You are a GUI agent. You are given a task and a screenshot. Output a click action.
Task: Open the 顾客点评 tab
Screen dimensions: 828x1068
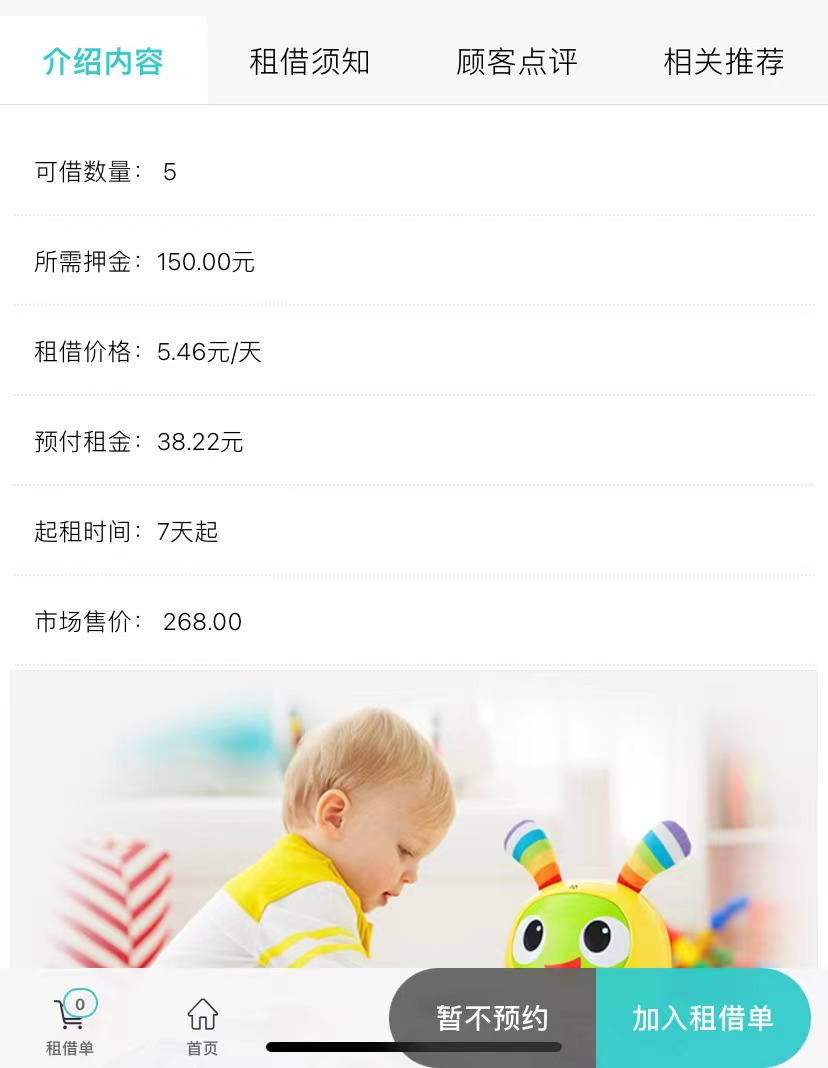pos(517,62)
